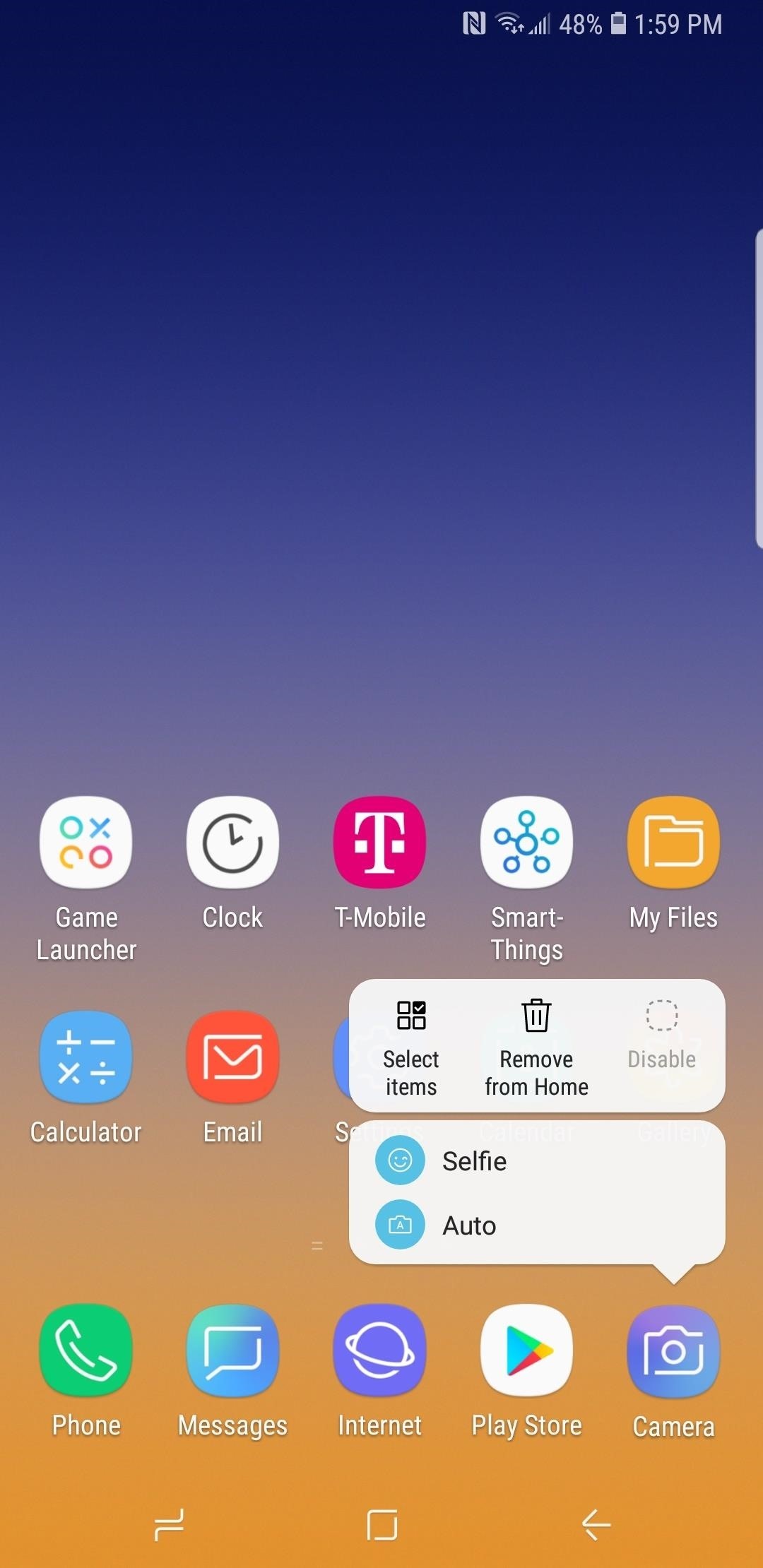Open the T-Mobile app
The image size is (763, 1568).
[379, 841]
